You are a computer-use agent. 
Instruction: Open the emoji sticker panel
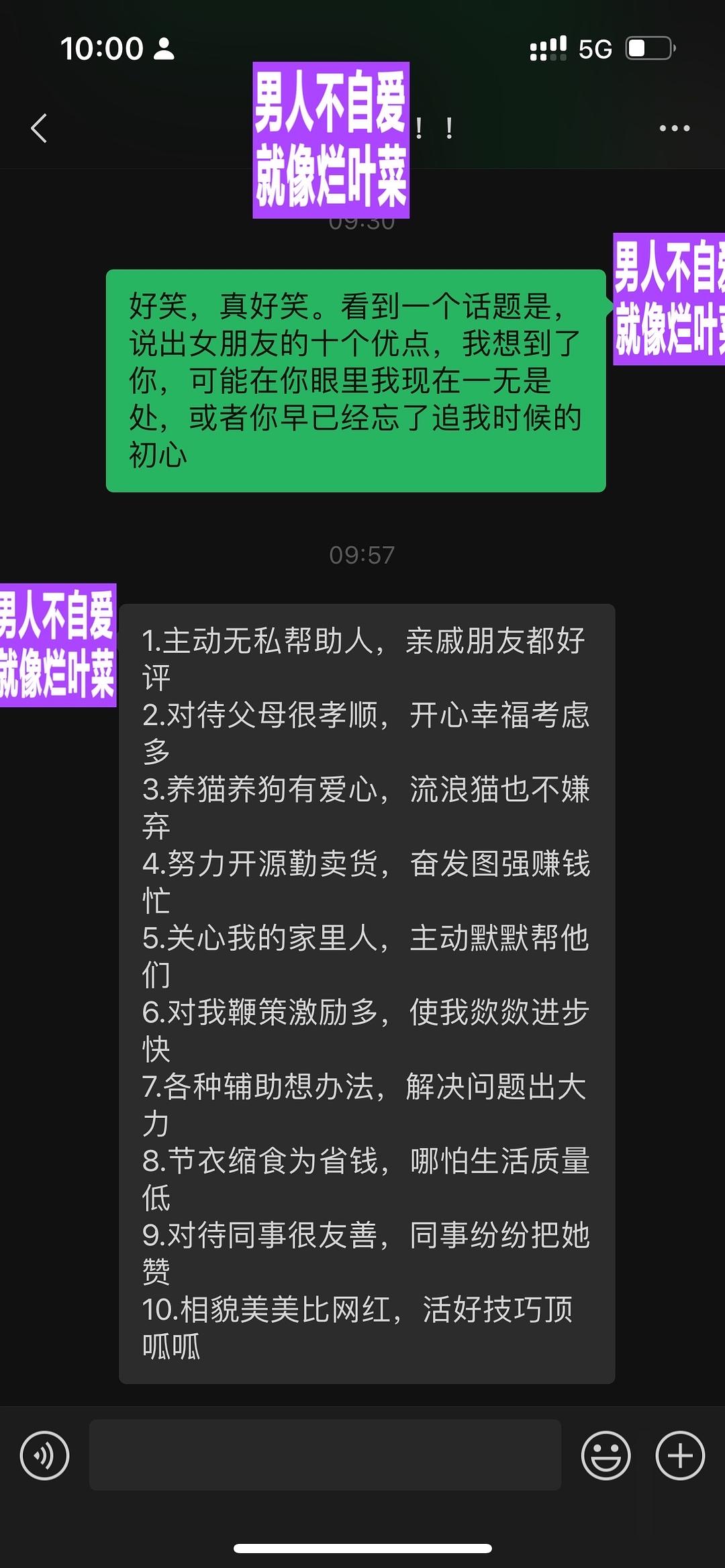pos(606,1455)
